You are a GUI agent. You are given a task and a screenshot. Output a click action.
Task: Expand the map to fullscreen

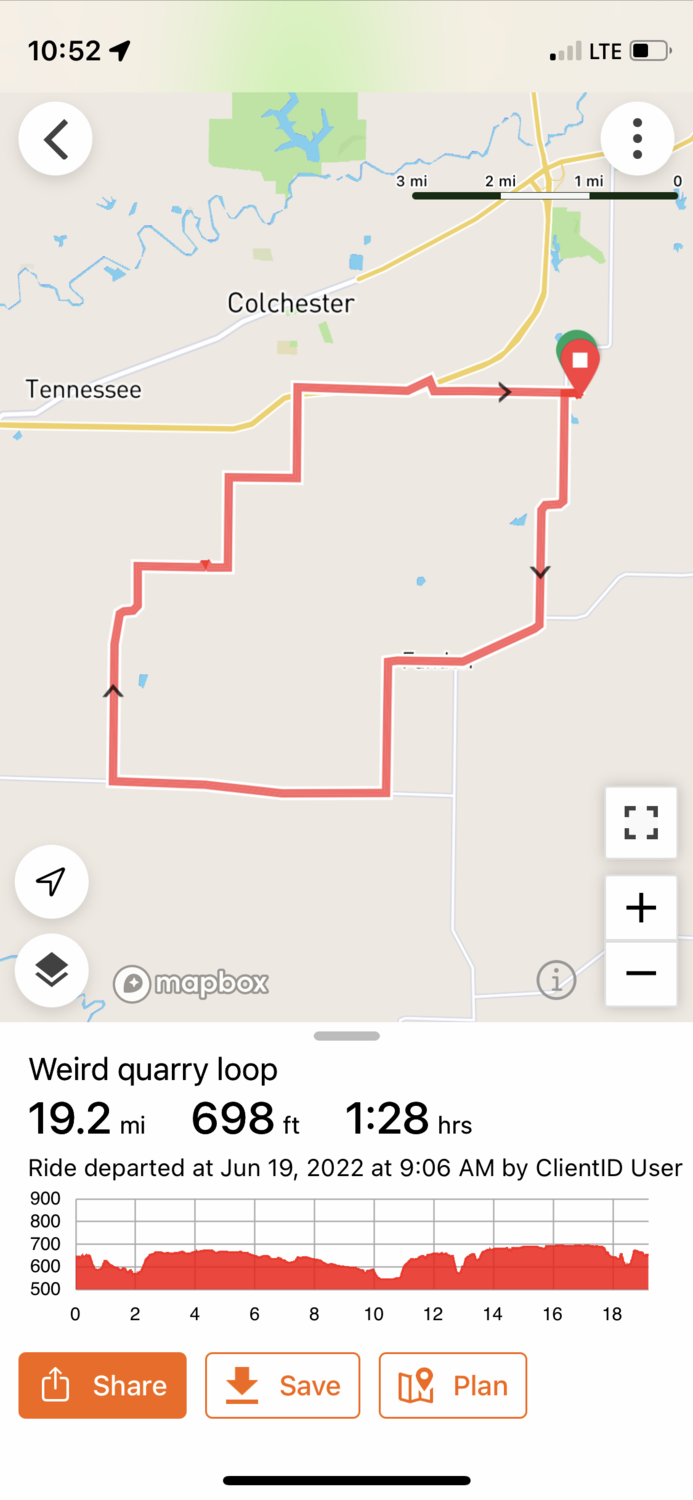641,822
